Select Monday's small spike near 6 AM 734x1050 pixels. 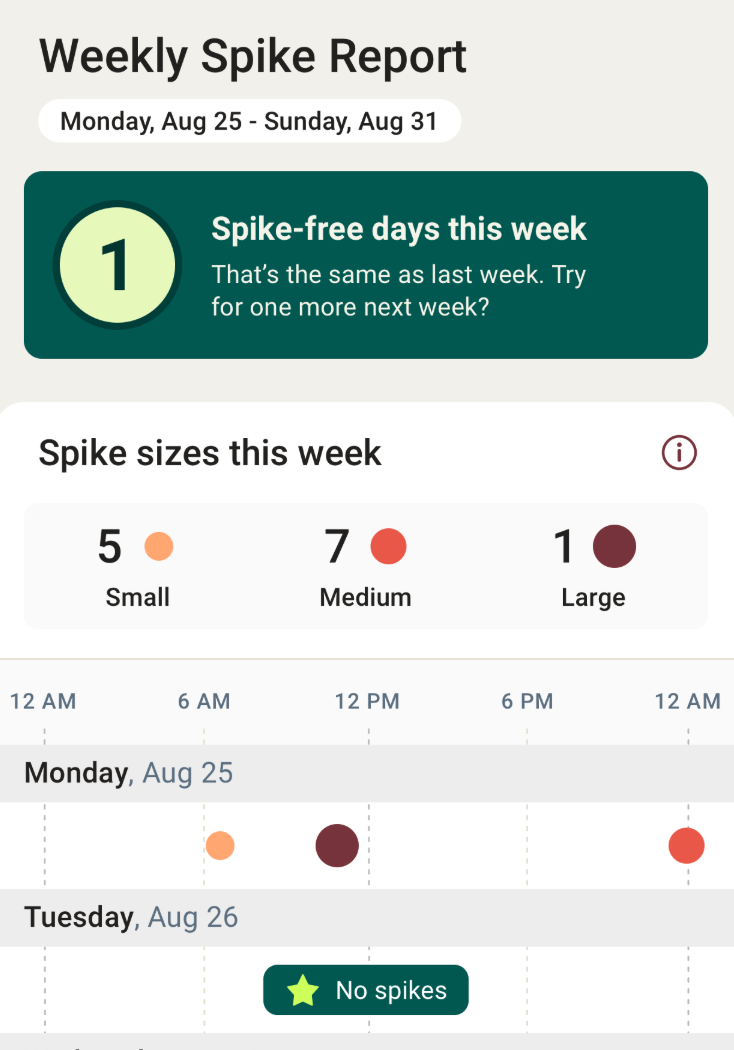(220, 846)
